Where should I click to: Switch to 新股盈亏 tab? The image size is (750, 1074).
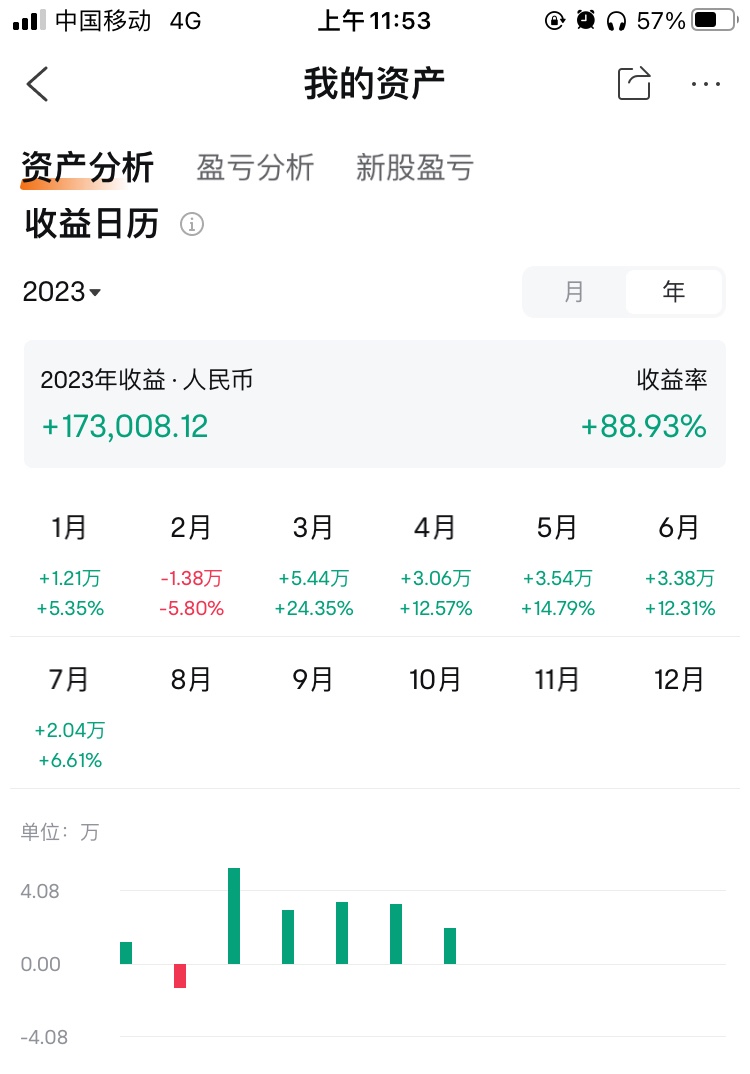pyautogui.click(x=414, y=167)
